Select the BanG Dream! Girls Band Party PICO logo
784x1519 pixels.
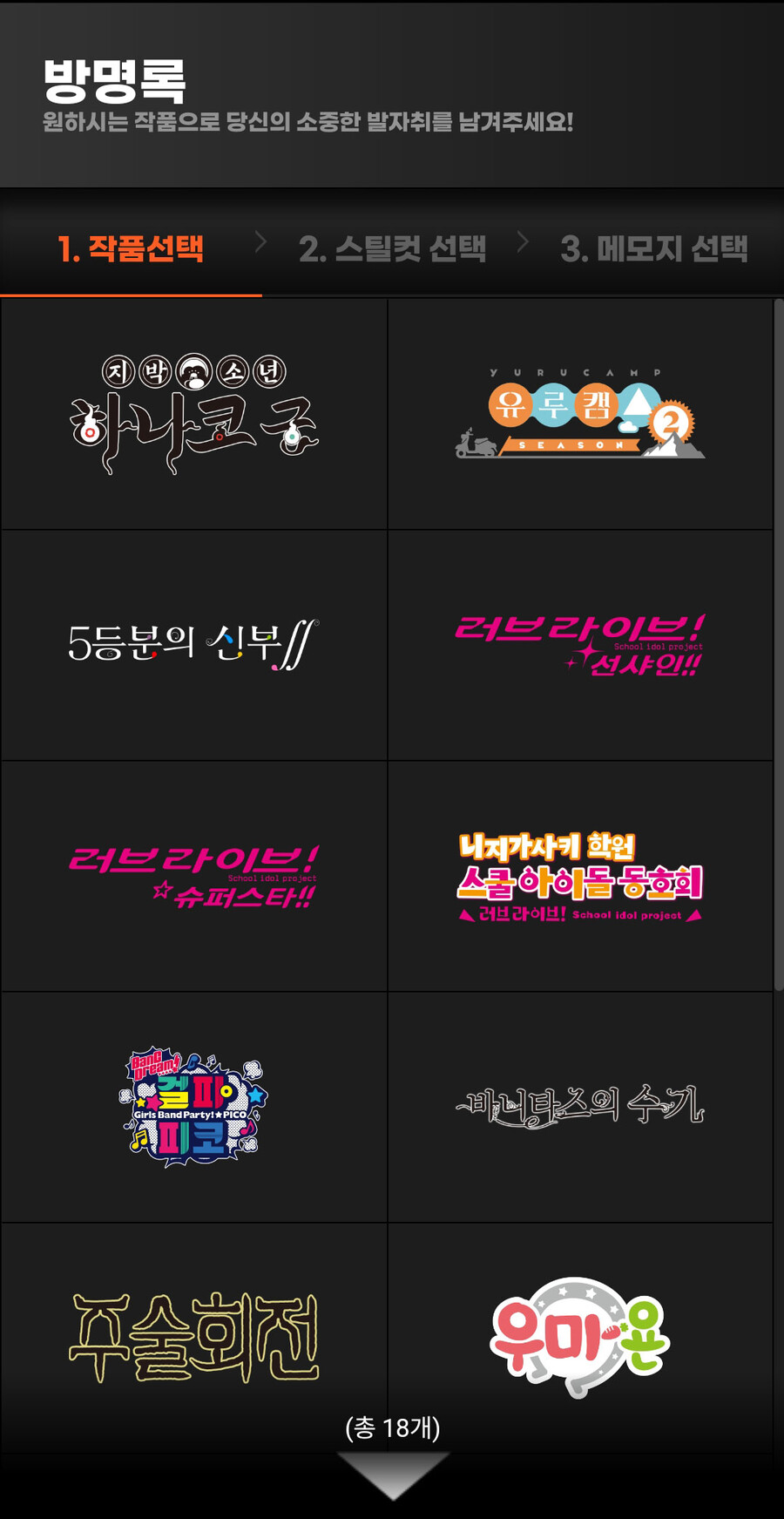click(x=193, y=1107)
